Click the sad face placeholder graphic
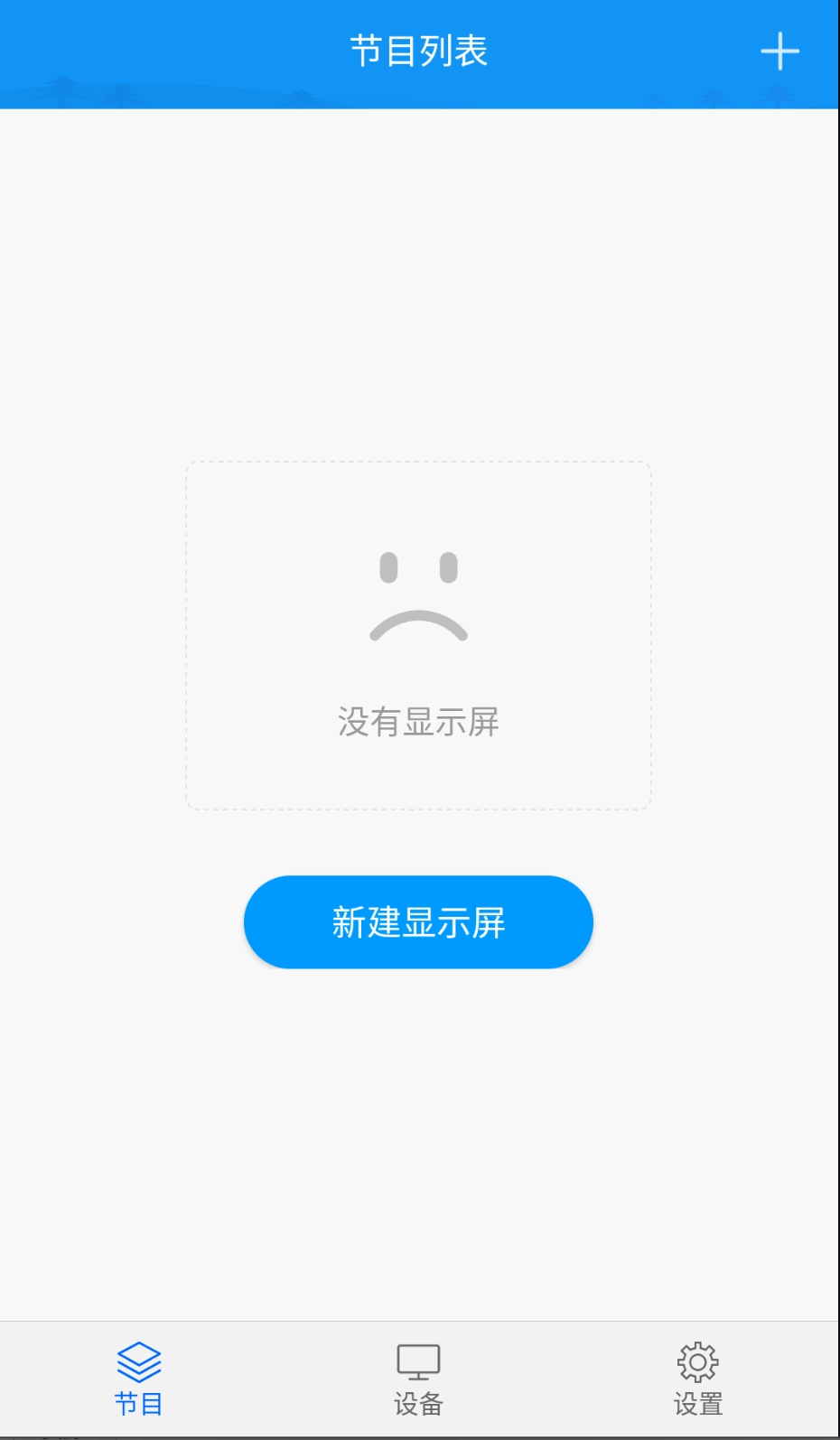840x1440 pixels. coord(419,596)
